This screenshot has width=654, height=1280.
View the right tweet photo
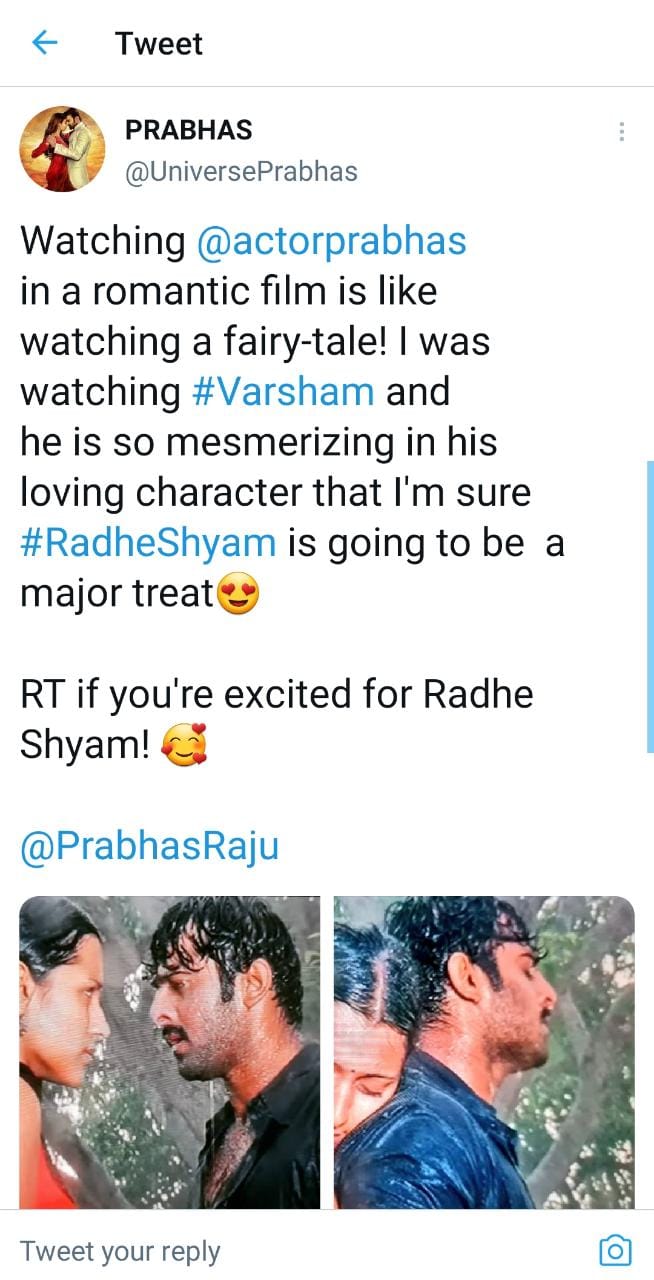coord(484,1052)
